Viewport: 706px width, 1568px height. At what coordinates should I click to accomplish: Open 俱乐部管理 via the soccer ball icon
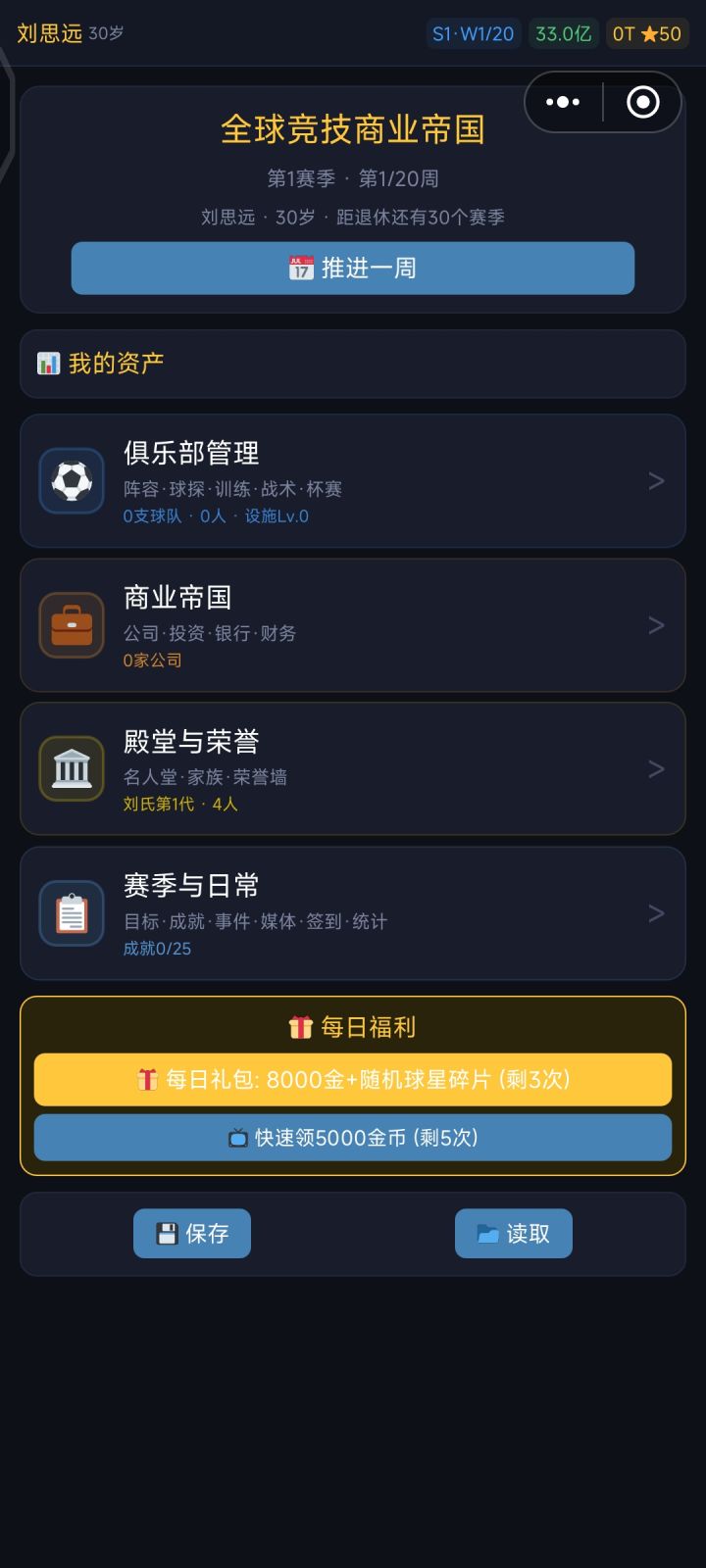72,480
